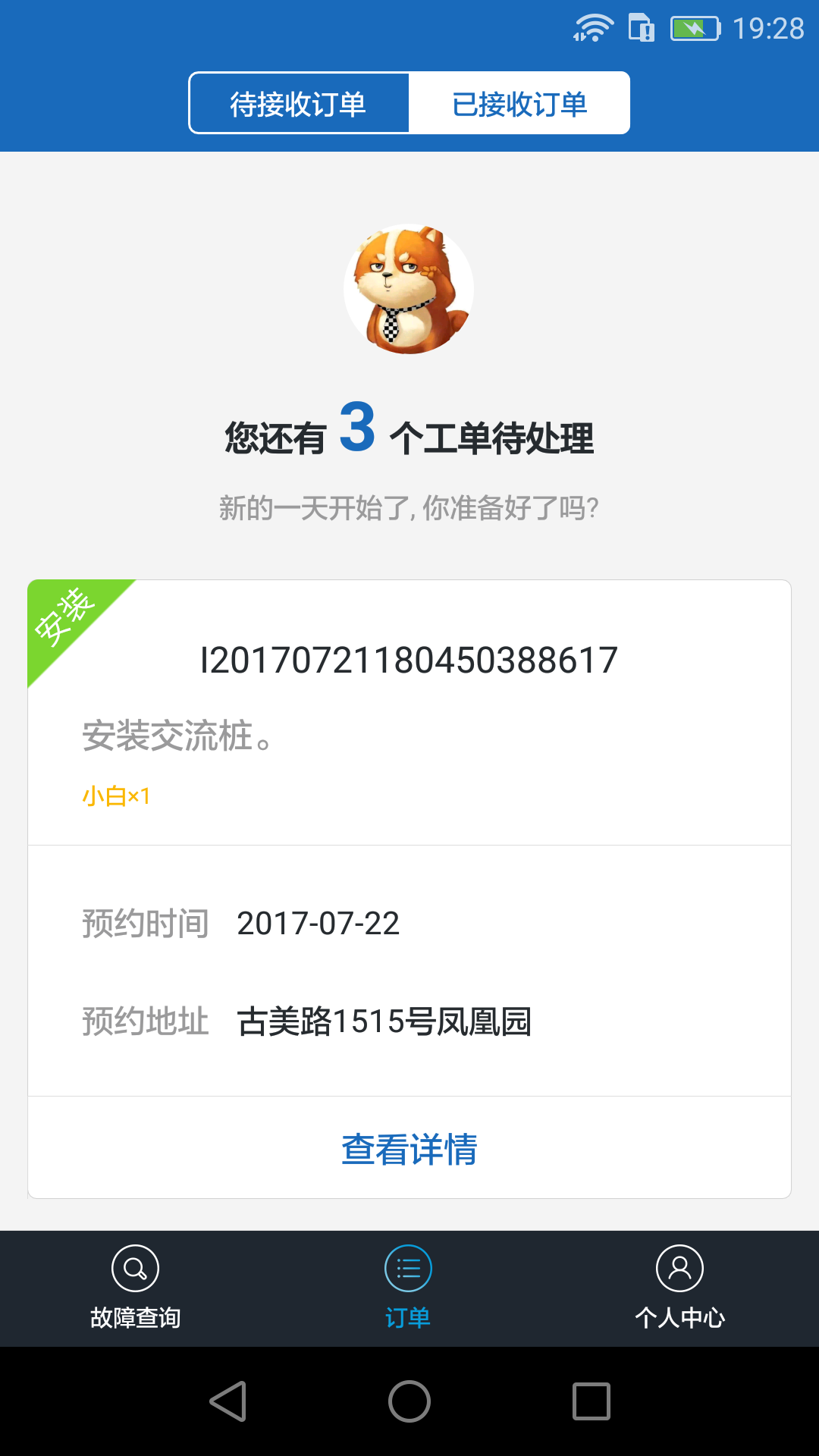This screenshot has height=1456, width=819.
Task: Open order card I20170721180450388617
Action: coord(409,661)
